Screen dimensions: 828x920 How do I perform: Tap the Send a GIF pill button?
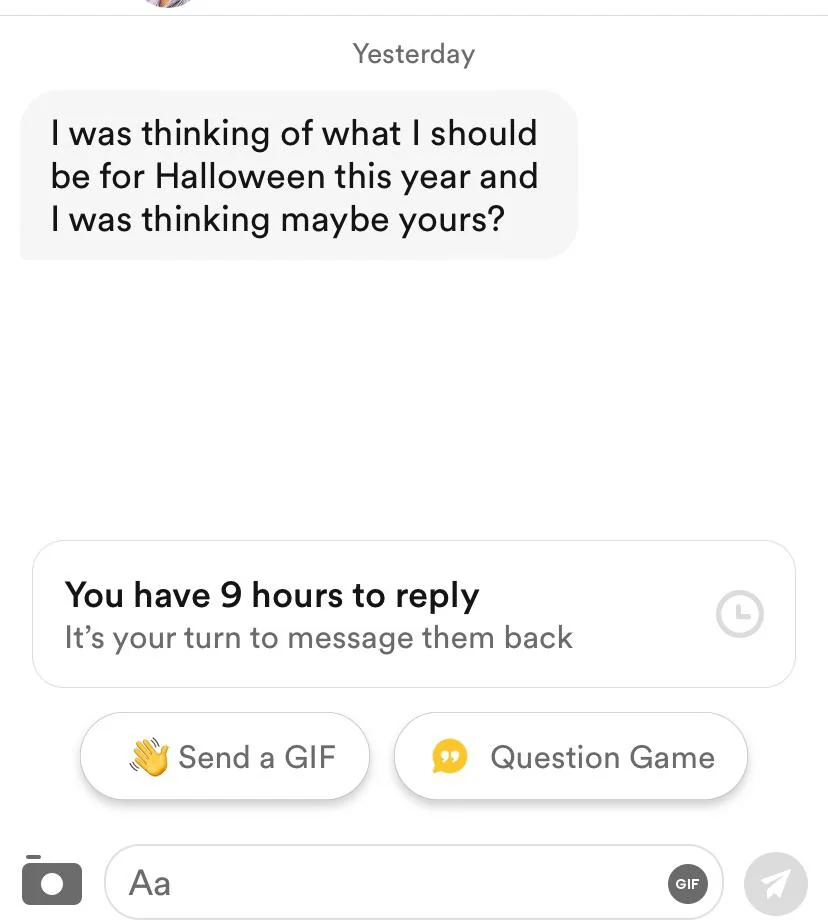[225, 757]
